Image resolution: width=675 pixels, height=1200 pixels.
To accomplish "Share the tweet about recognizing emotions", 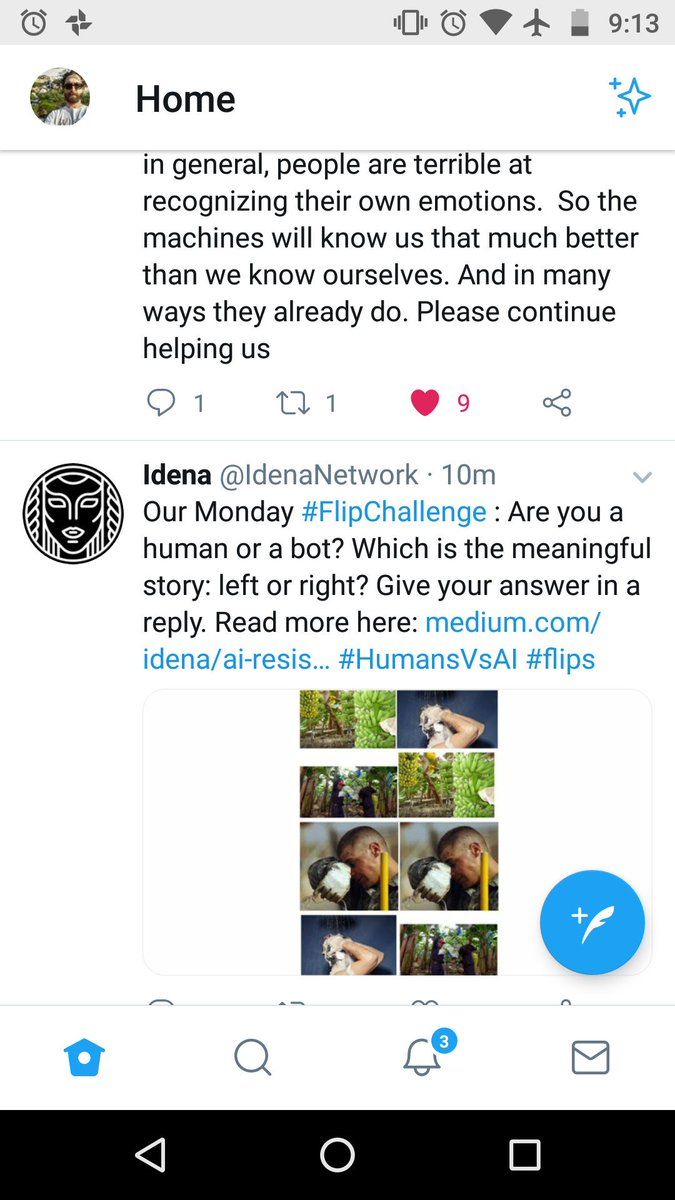I will click(557, 403).
